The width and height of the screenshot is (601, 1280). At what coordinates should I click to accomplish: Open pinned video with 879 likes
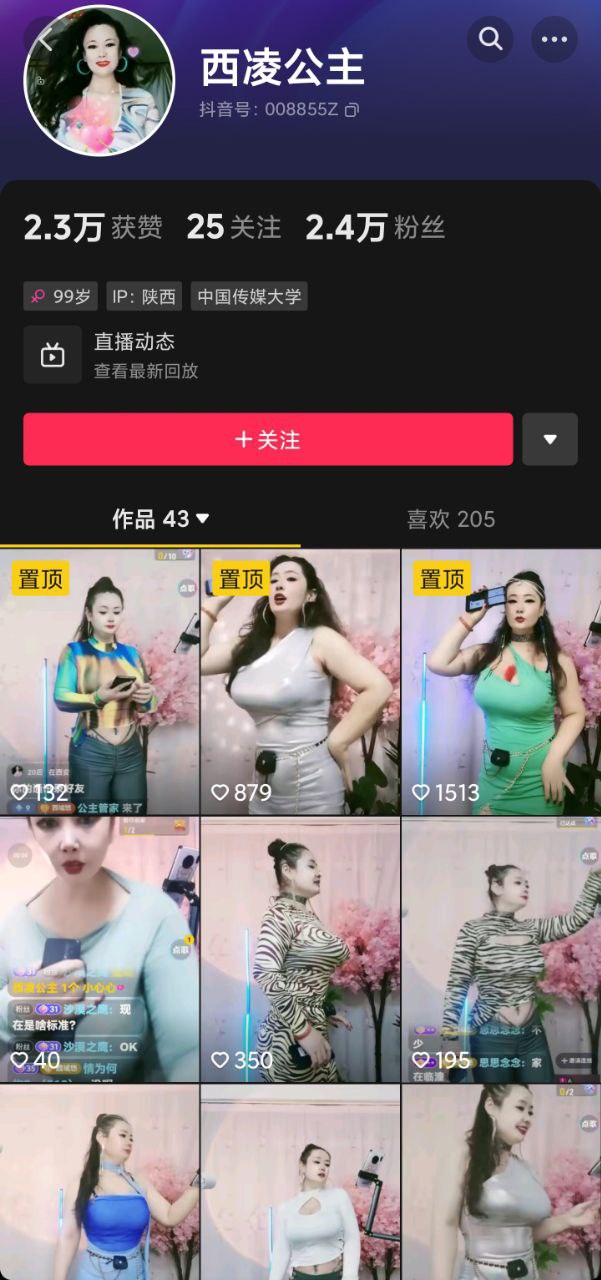pos(300,681)
